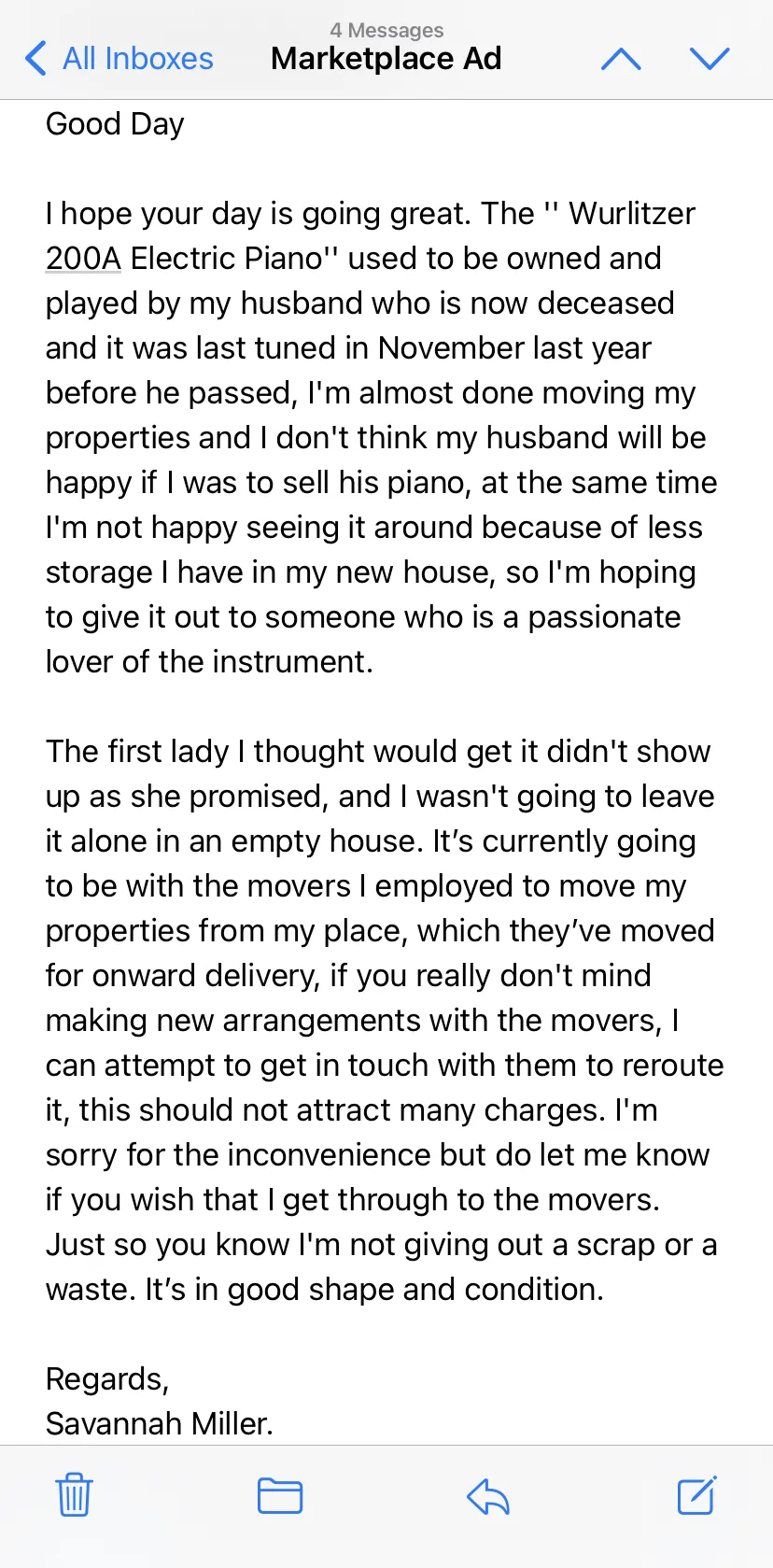Jump to the next message arrow
This screenshot has height=1568, width=773.
pos(710,59)
